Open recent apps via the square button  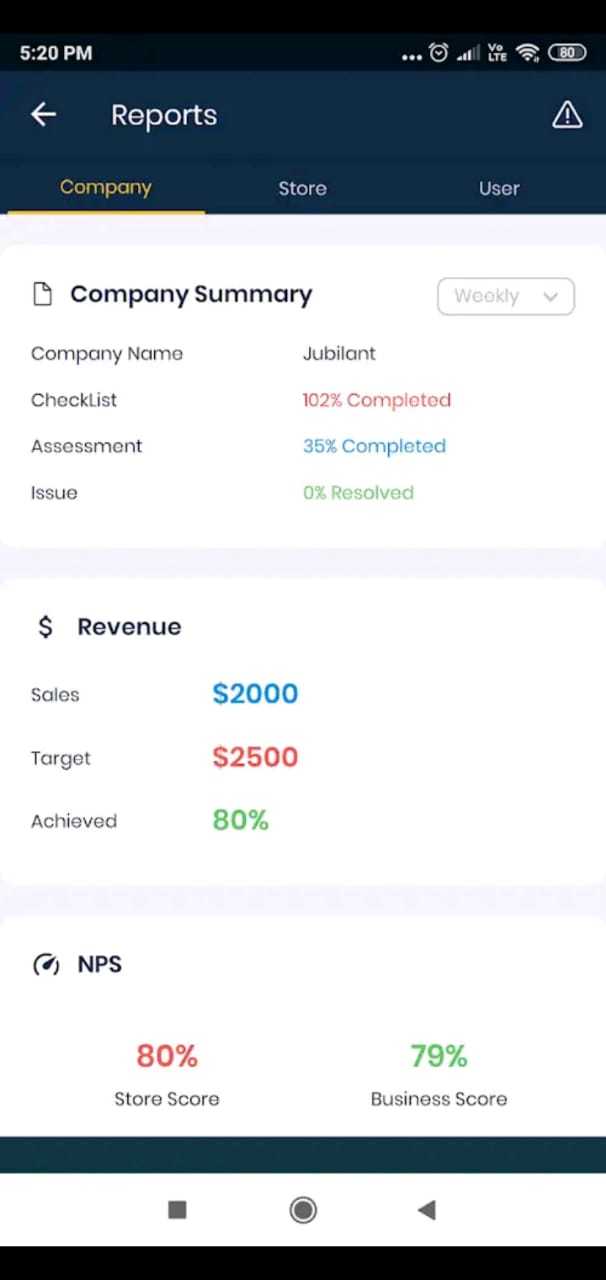click(177, 1210)
